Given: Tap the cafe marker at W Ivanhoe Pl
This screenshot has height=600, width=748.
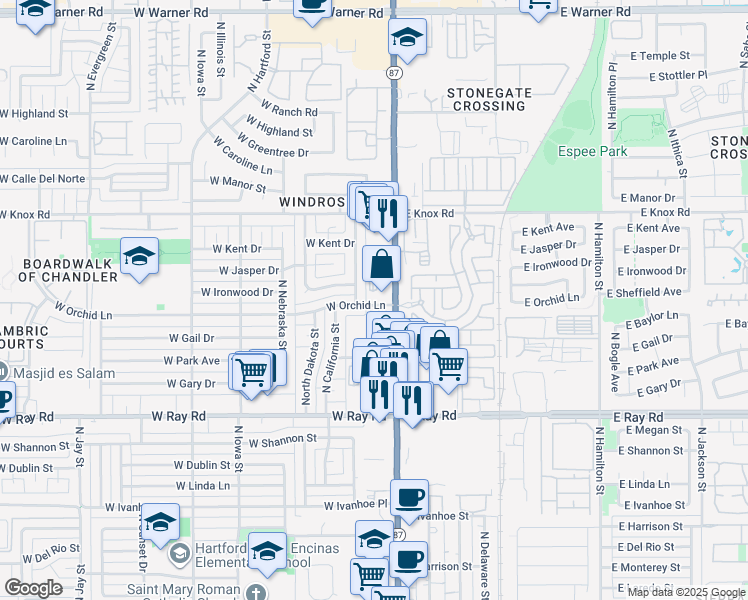Looking at the screenshot, I should (409, 498).
